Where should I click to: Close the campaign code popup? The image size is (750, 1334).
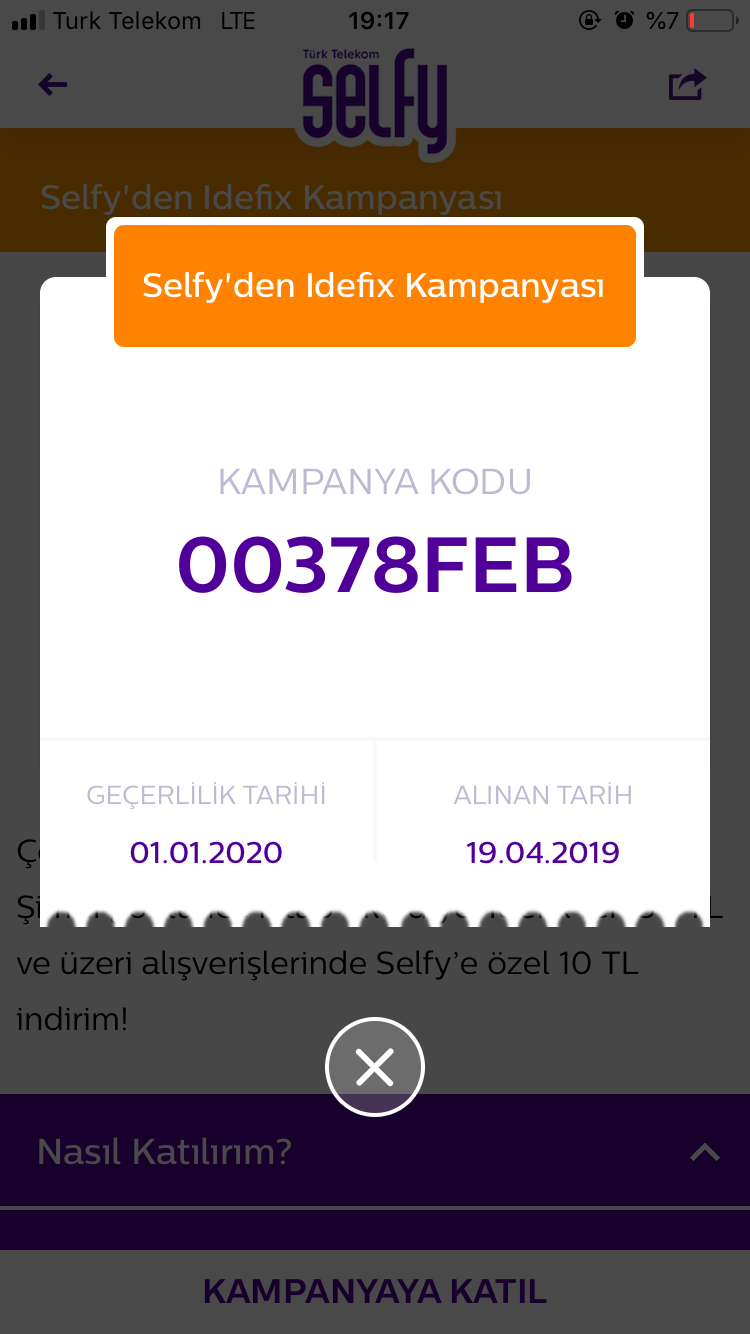click(x=375, y=1067)
